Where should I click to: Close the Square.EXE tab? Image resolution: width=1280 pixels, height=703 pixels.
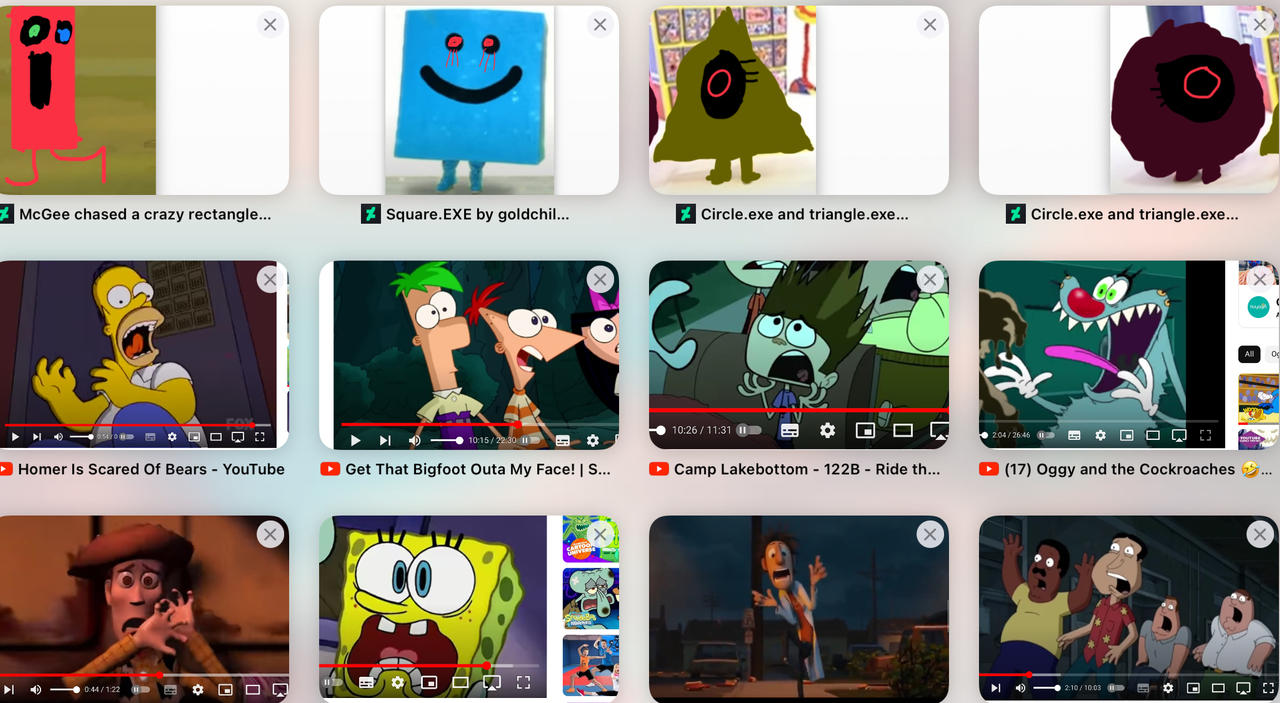pyautogui.click(x=600, y=25)
